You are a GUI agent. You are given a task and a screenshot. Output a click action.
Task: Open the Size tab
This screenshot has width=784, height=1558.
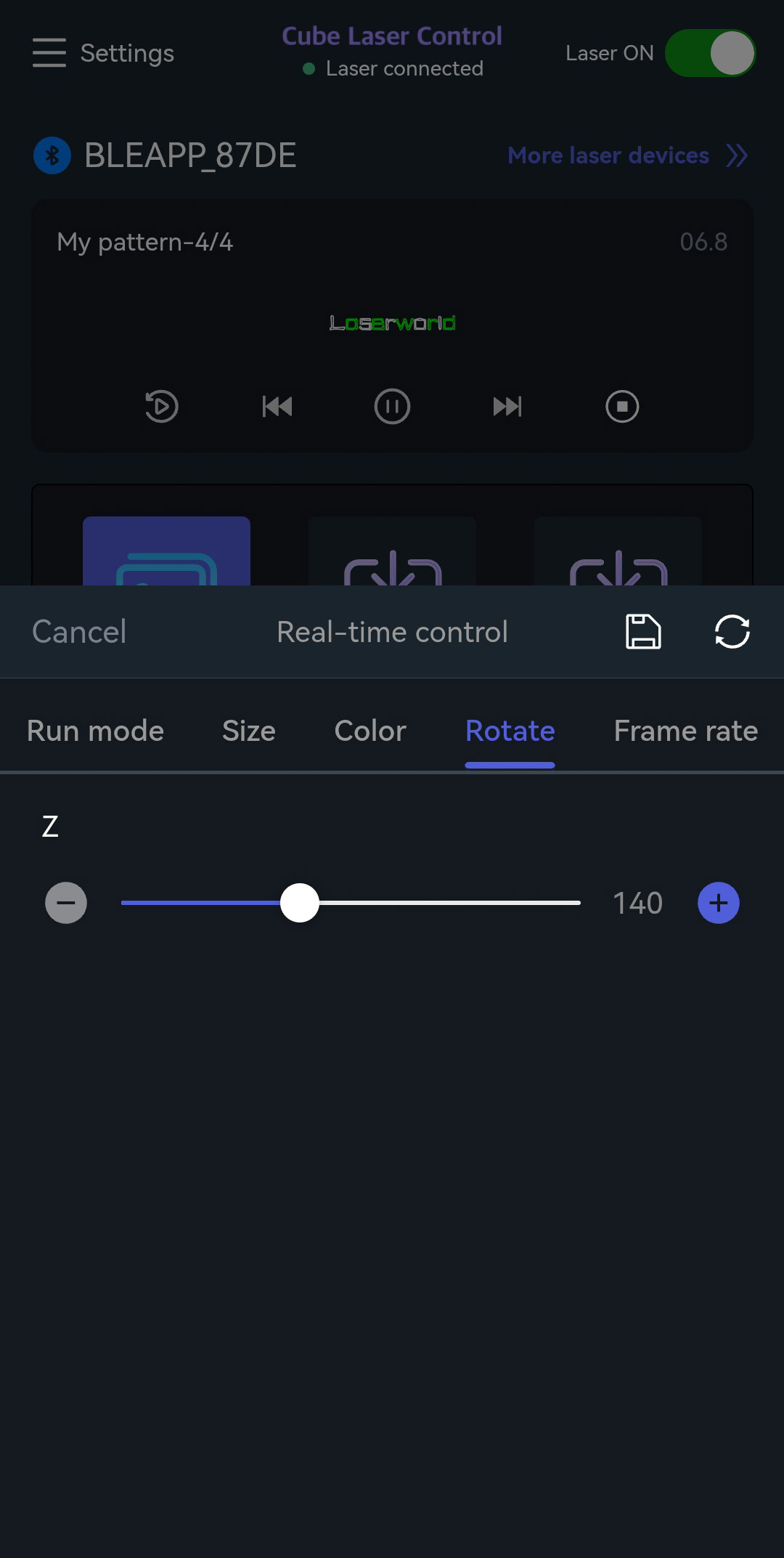[x=249, y=731]
